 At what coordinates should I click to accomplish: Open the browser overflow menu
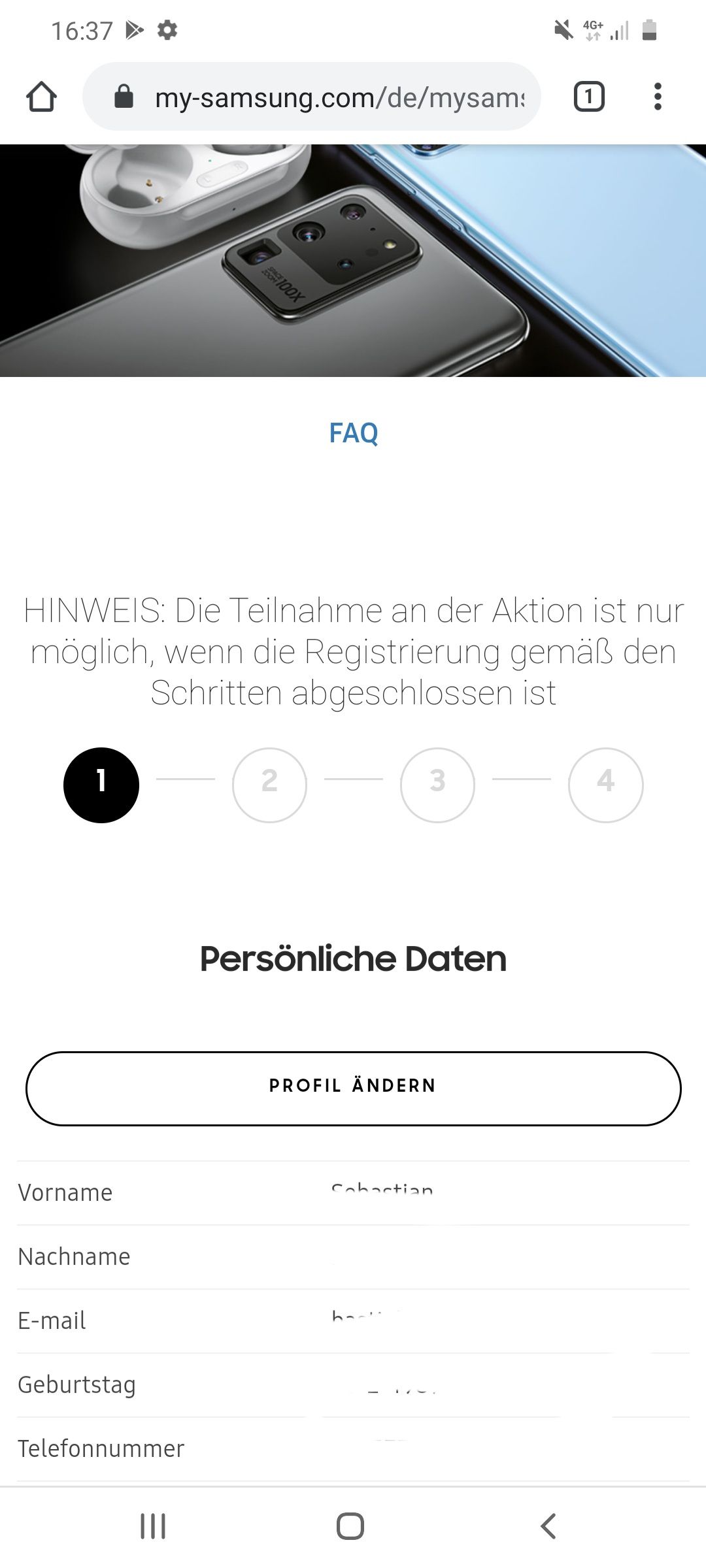click(658, 97)
